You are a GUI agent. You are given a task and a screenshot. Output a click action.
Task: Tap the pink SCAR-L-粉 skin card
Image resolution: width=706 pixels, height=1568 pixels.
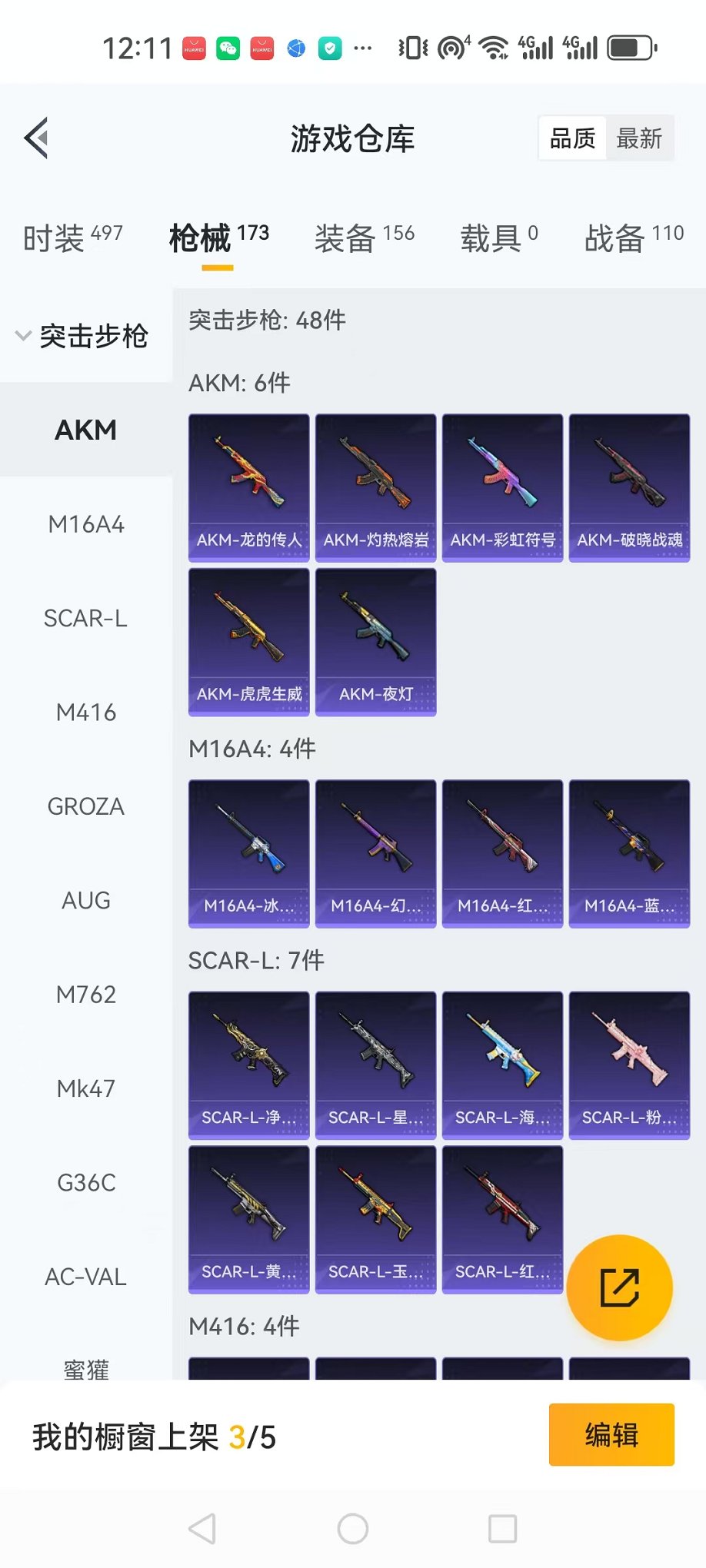[x=629, y=1065]
